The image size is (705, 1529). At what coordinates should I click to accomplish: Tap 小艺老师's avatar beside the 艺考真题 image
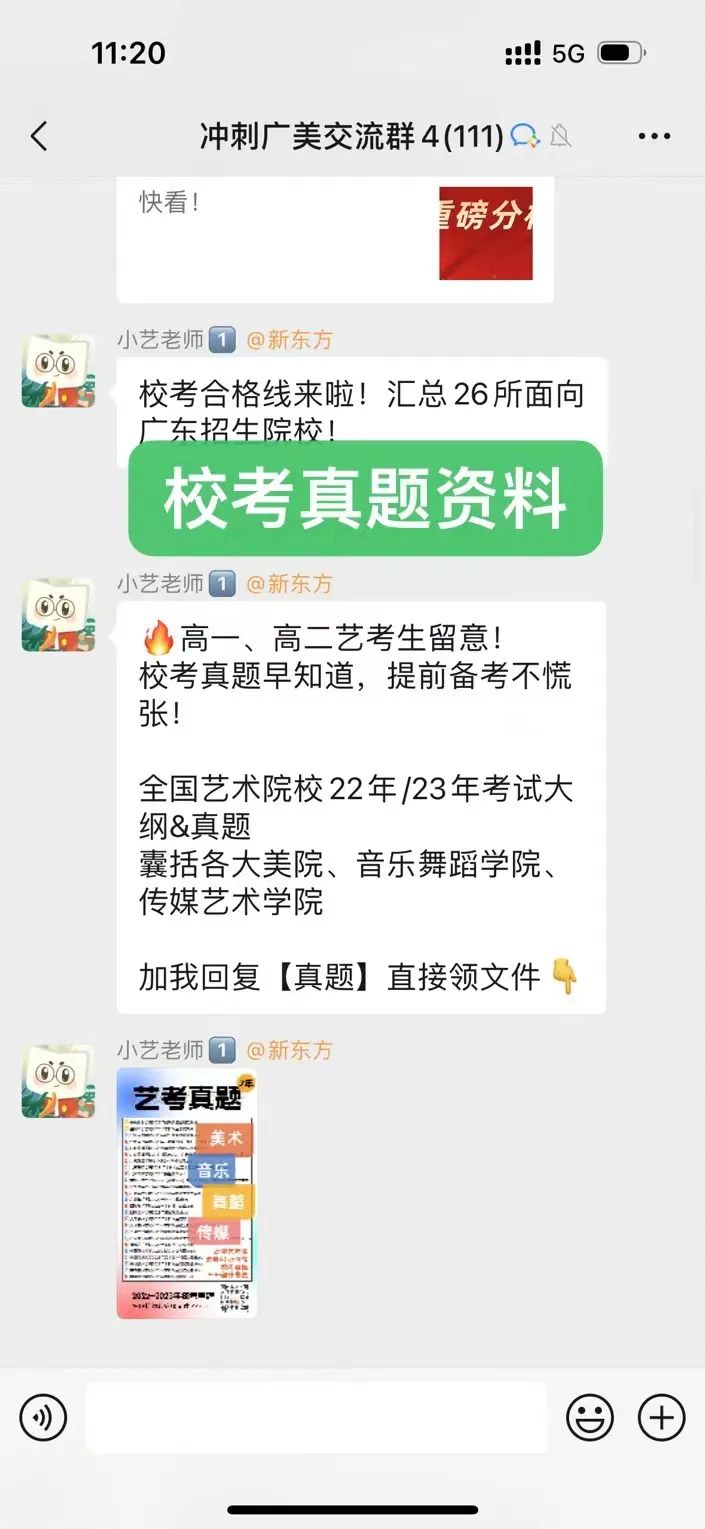coord(58,1081)
